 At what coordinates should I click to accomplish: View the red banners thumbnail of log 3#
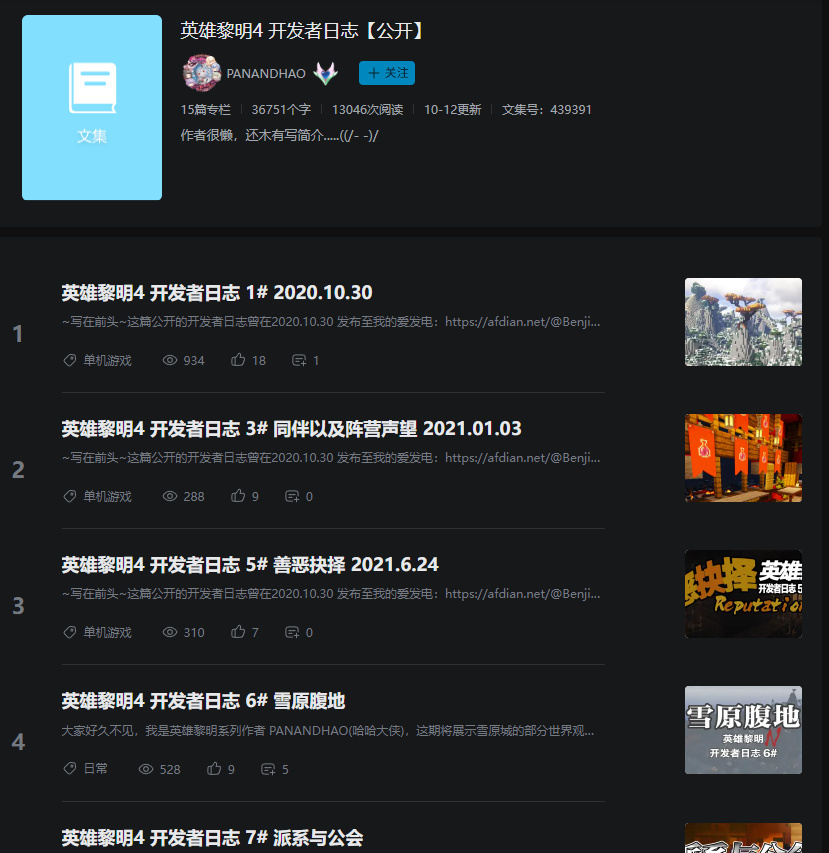[x=743, y=458]
